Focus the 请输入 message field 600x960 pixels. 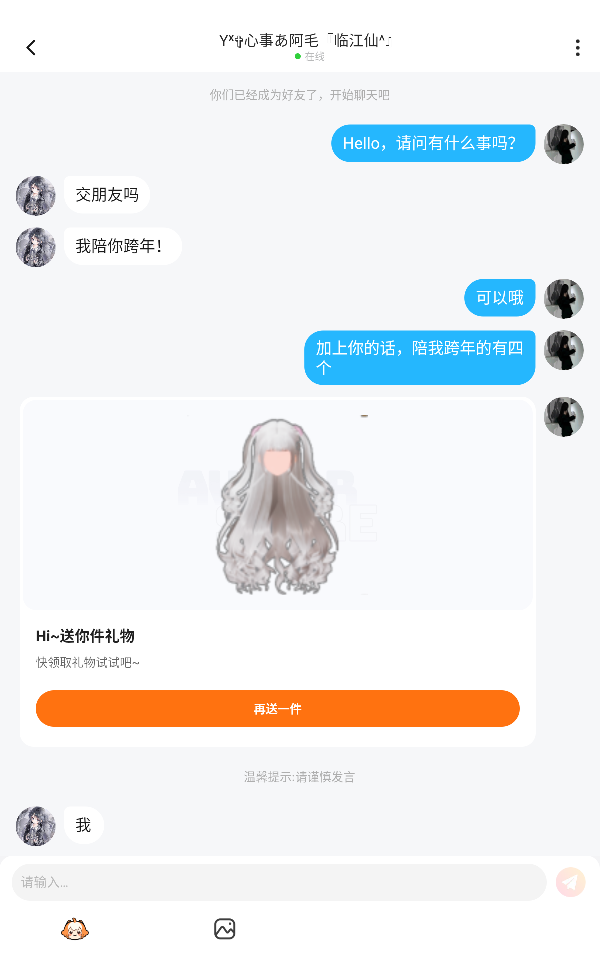pyautogui.click(x=278, y=882)
